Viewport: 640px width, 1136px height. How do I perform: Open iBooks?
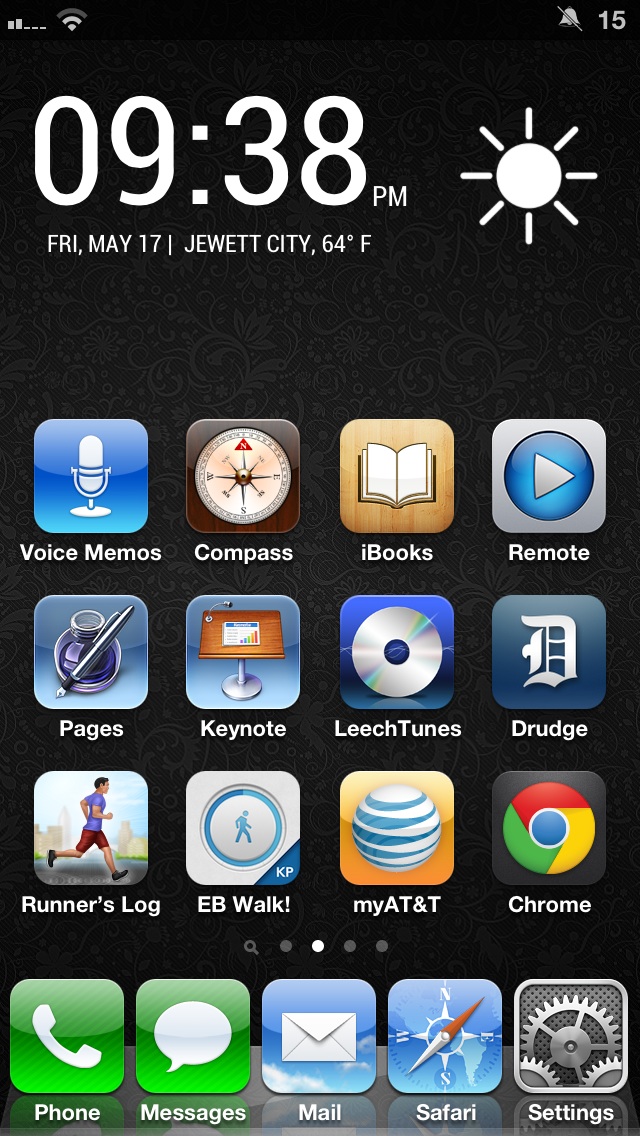(397, 476)
